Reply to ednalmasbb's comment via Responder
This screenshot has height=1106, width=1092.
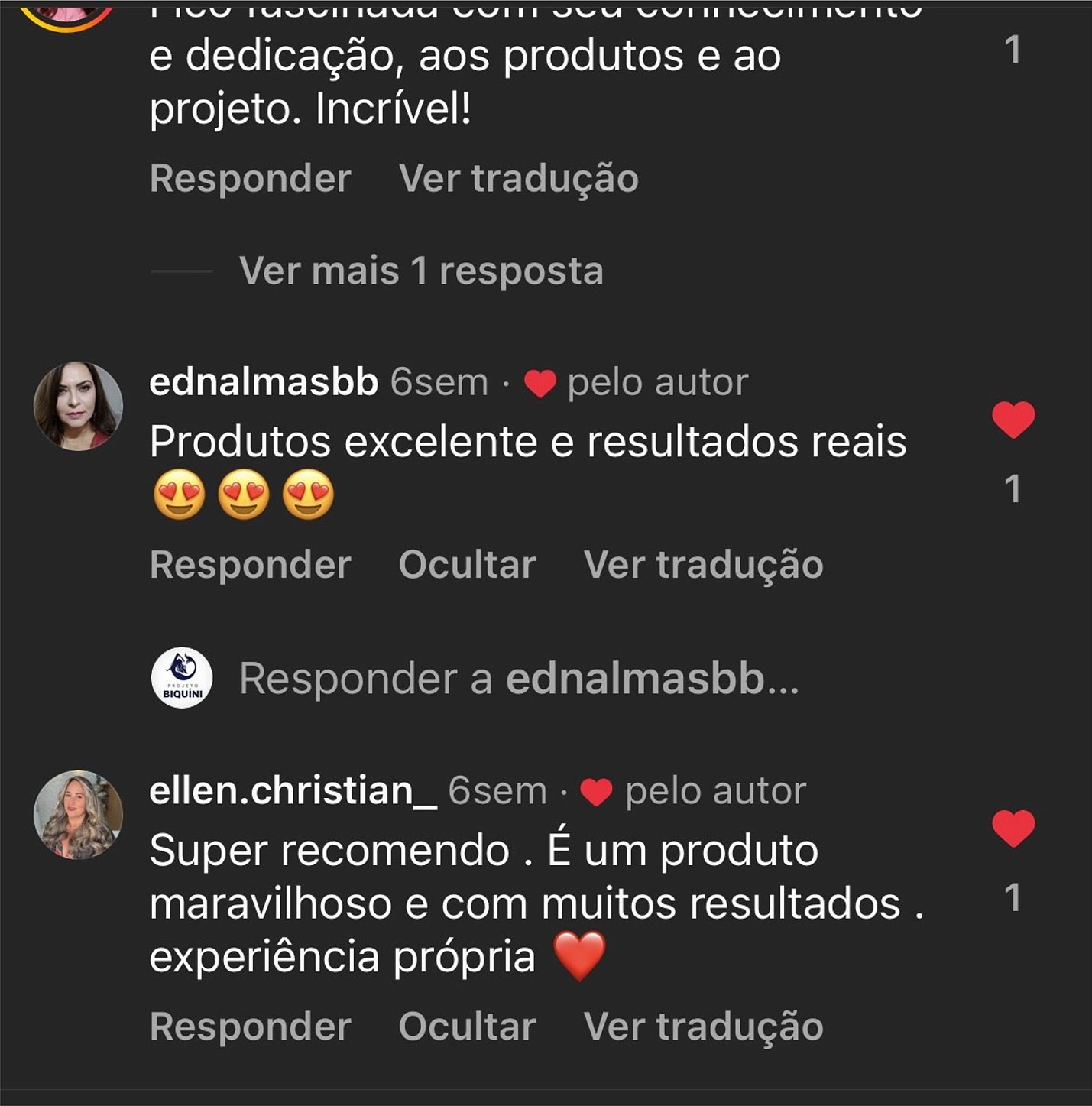point(250,565)
